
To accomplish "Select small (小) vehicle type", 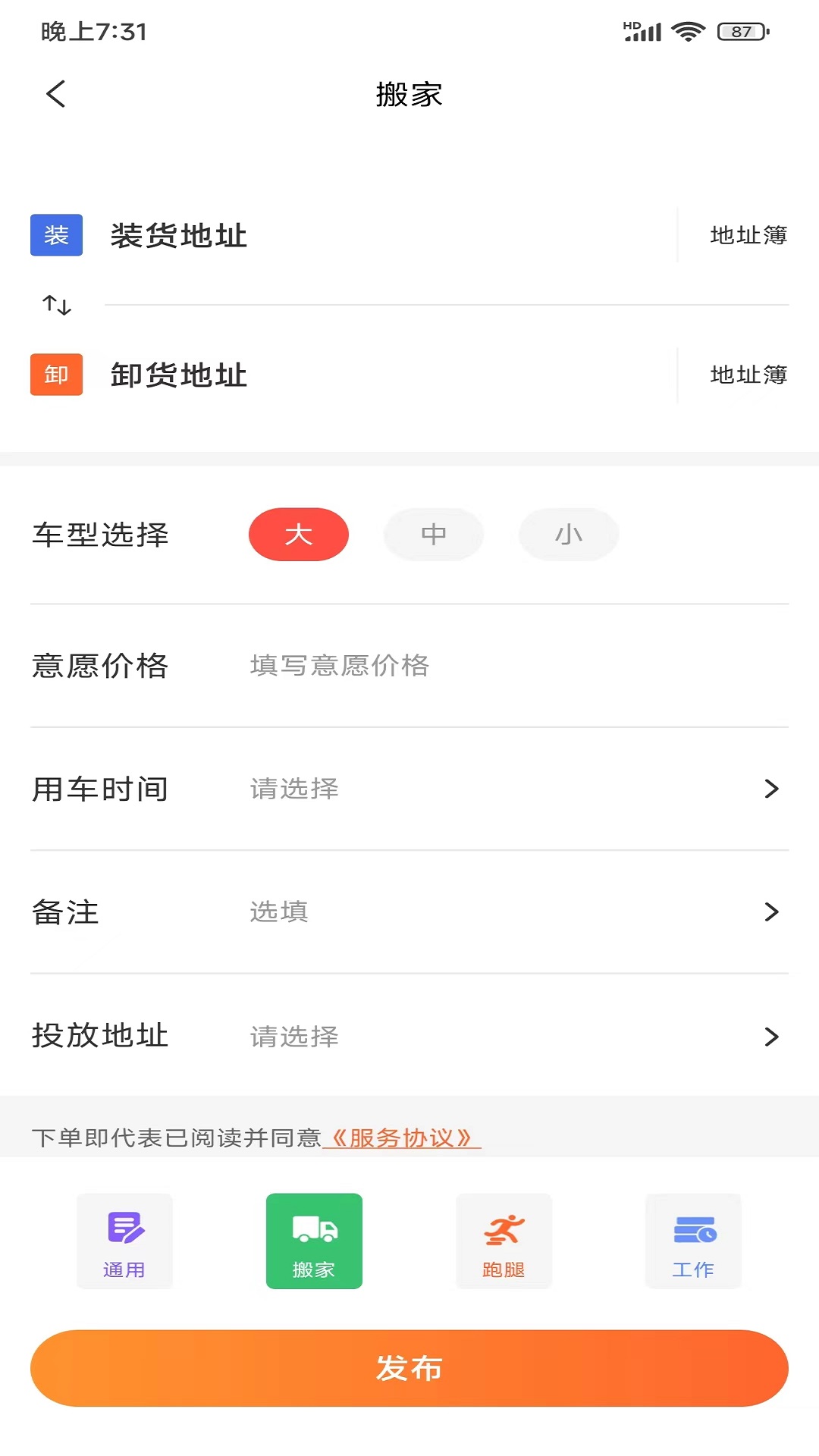I will click(569, 535).
